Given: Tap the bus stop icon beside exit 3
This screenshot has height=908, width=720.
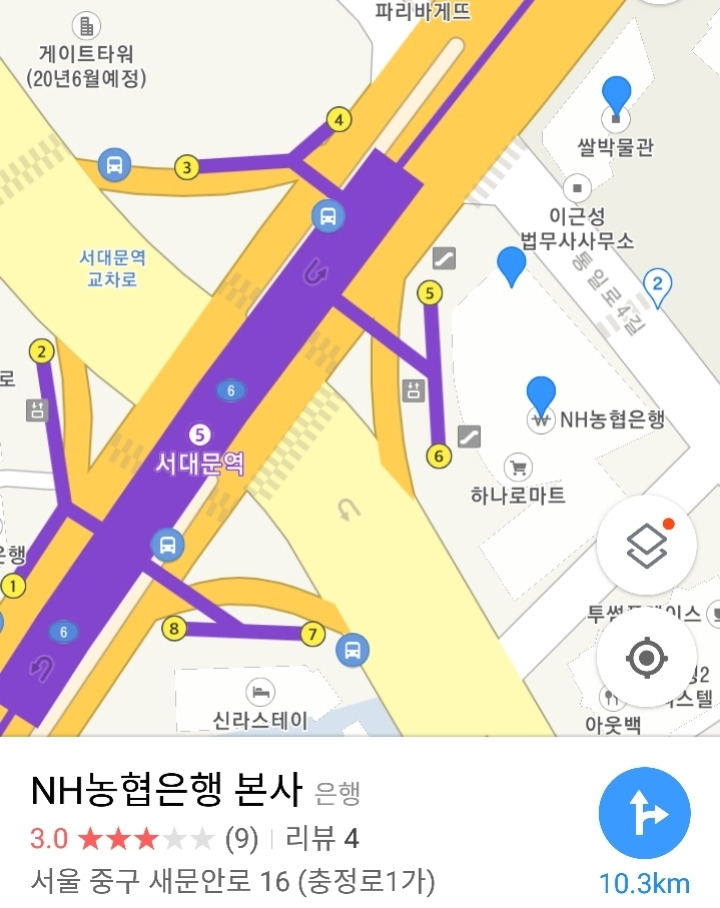Looking at the screenshot, I should [115, 164].
